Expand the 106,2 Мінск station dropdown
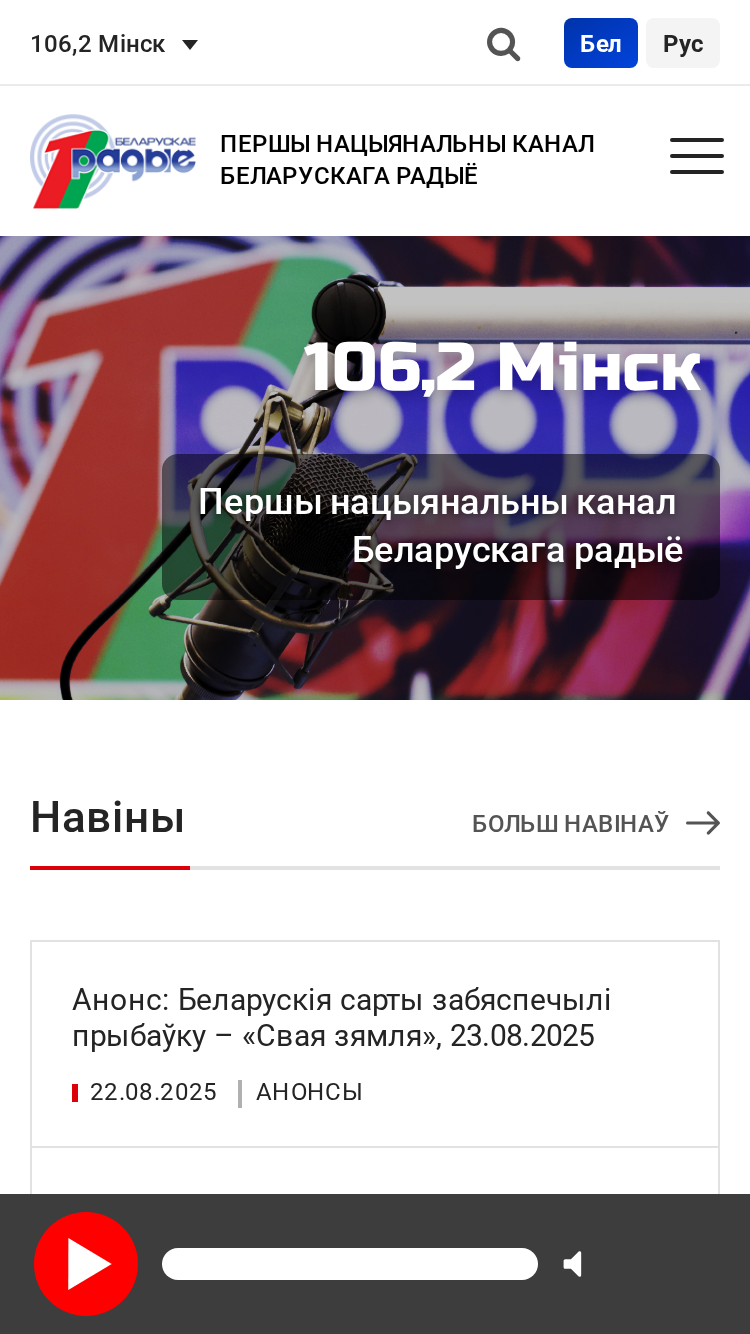The height and width of the screenshot is (1334, 750). 114,44
